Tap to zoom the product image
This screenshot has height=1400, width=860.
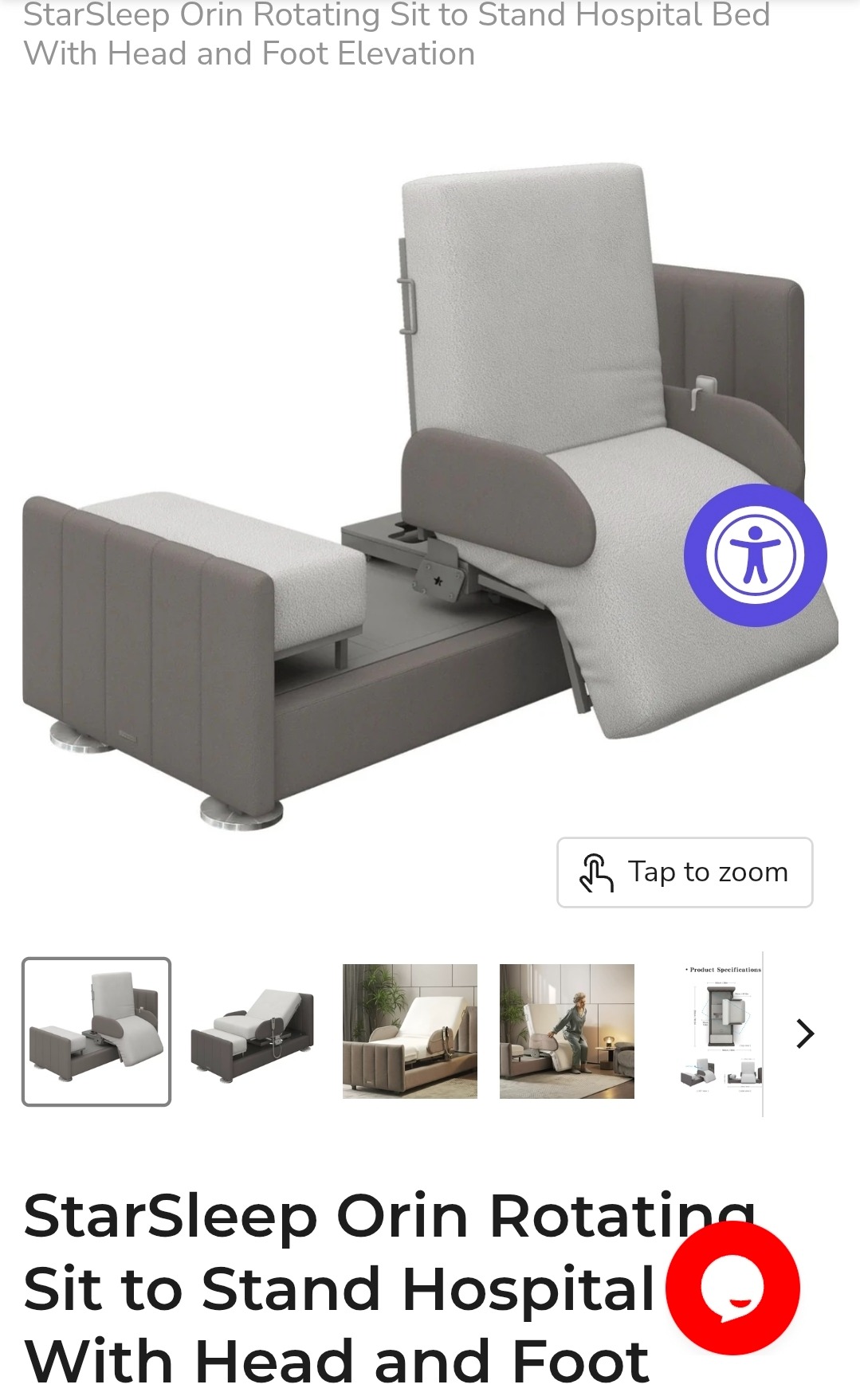pos(685,873)
